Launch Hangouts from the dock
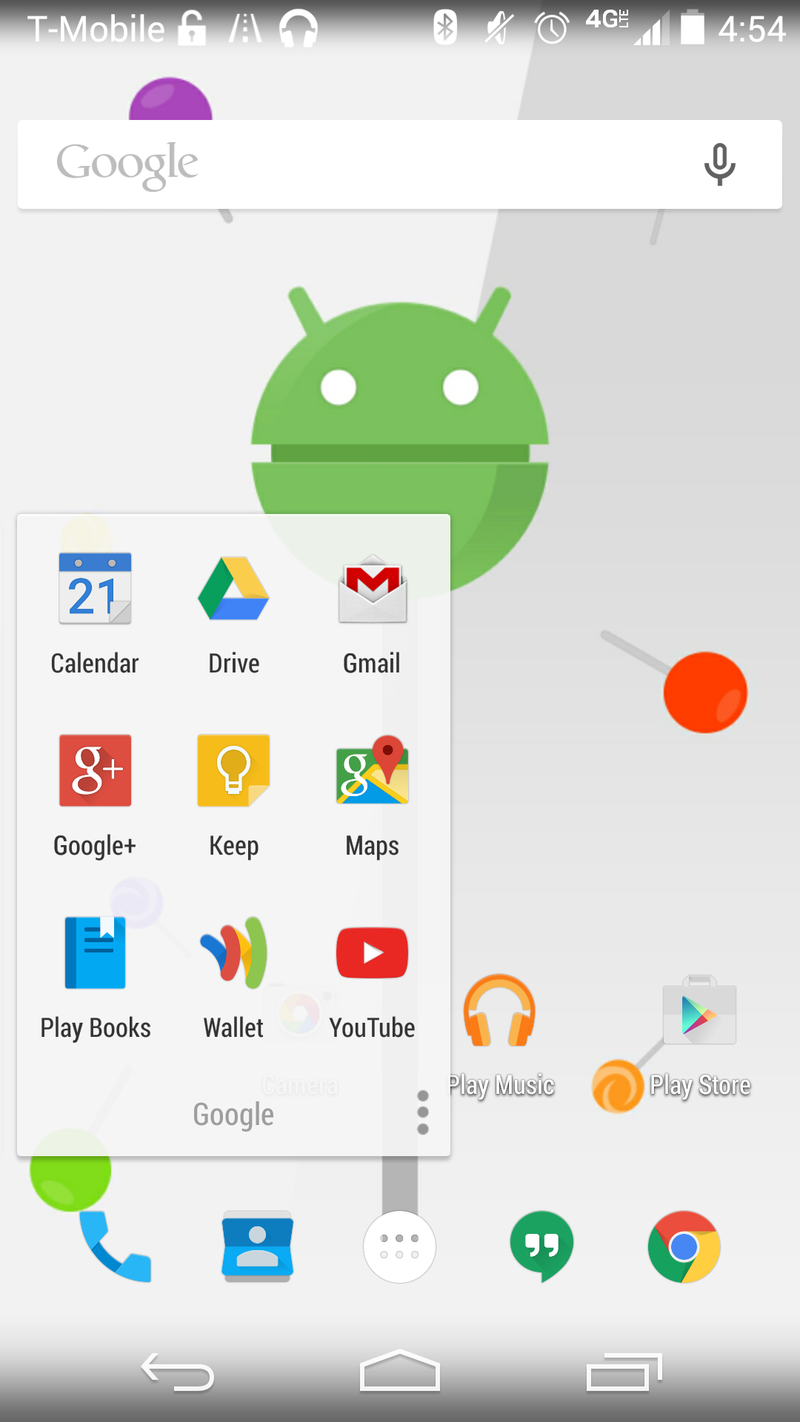The width and height of the screenshot is (800, 1422). coord(541,1246)
